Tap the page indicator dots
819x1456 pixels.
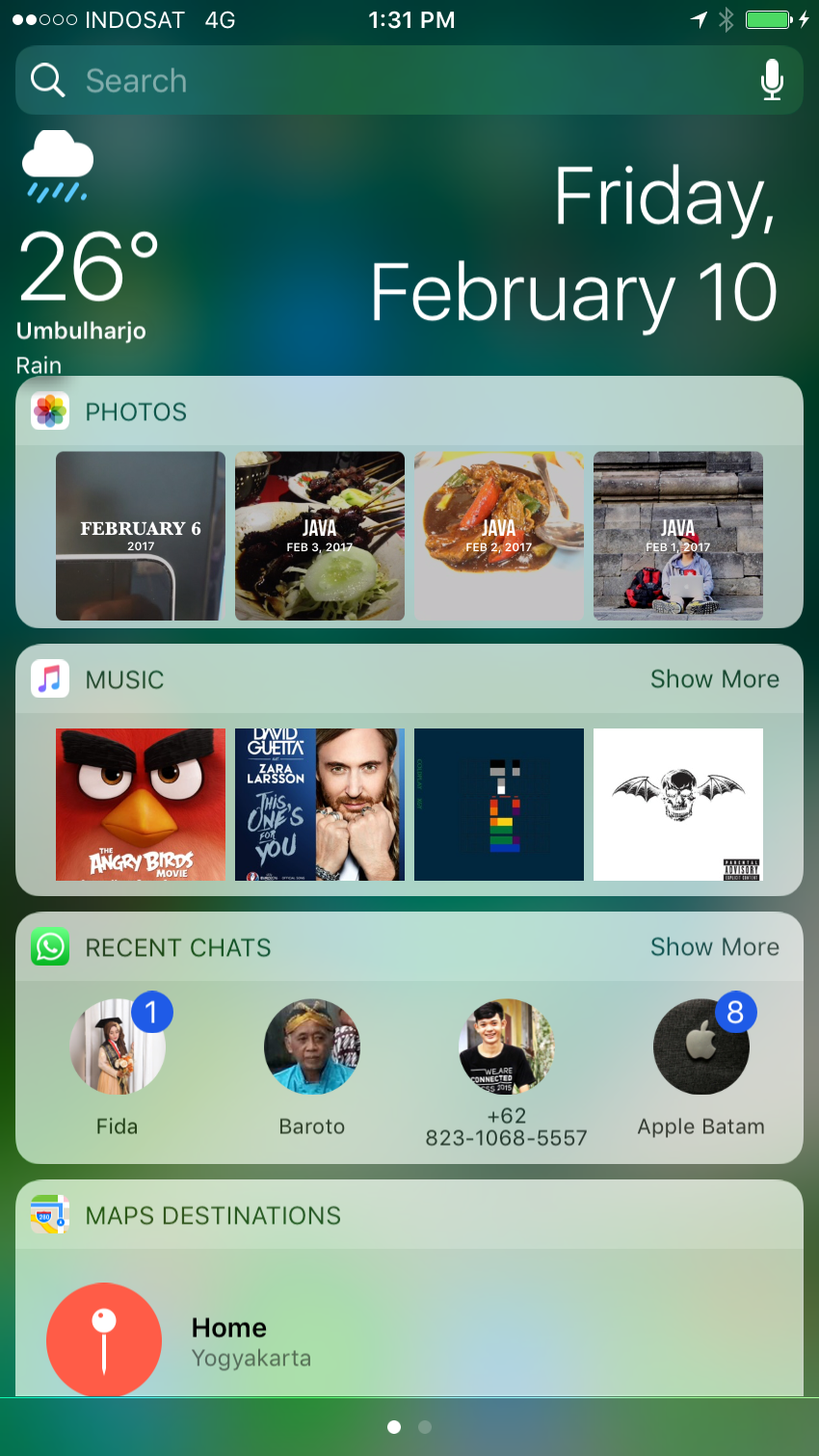point(409,1427)
